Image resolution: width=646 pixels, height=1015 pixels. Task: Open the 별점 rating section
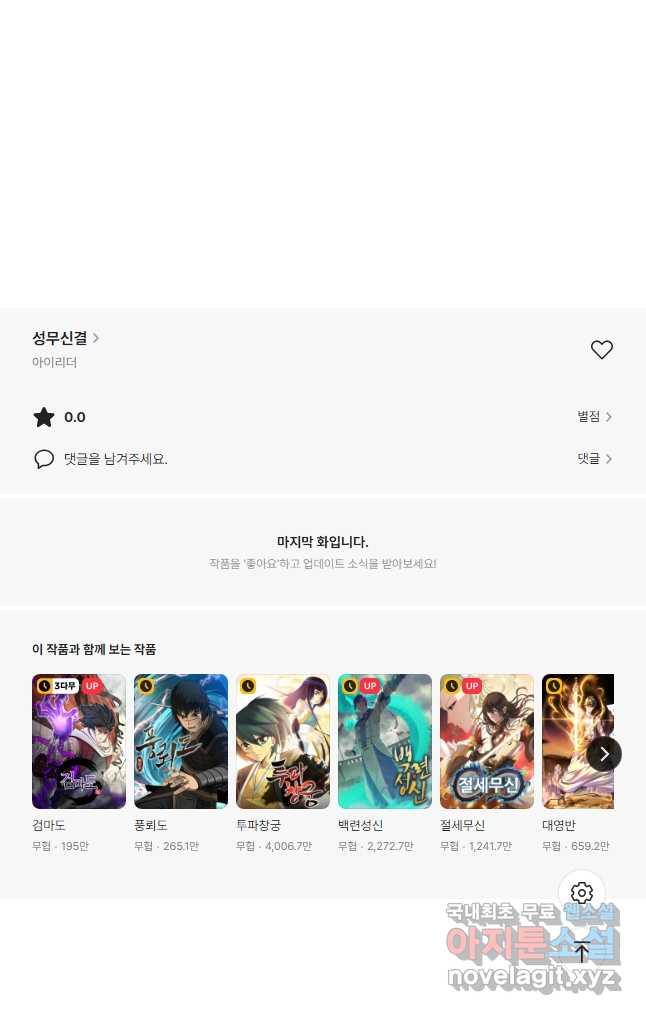coord(594,417)
